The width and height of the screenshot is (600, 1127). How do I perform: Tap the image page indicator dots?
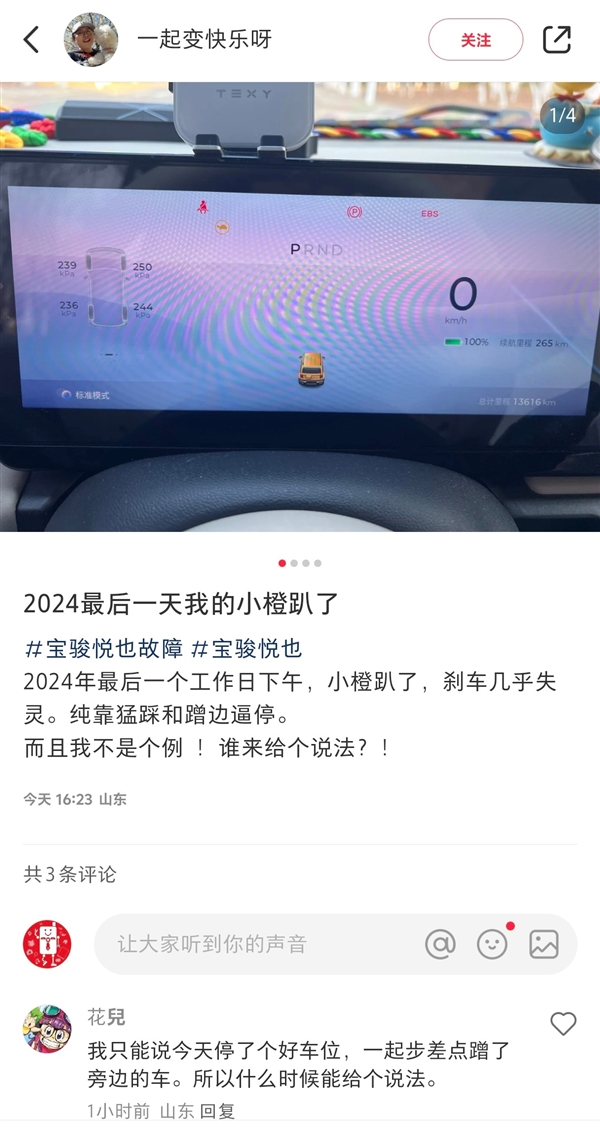300,563
